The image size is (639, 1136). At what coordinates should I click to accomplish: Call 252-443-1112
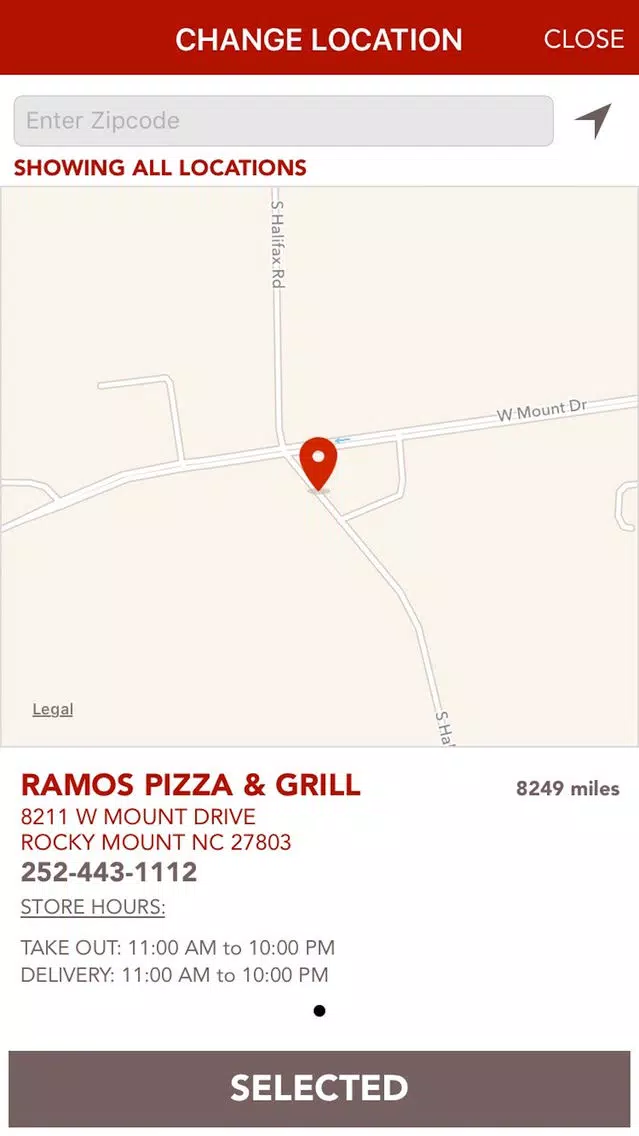pos(109,872)
